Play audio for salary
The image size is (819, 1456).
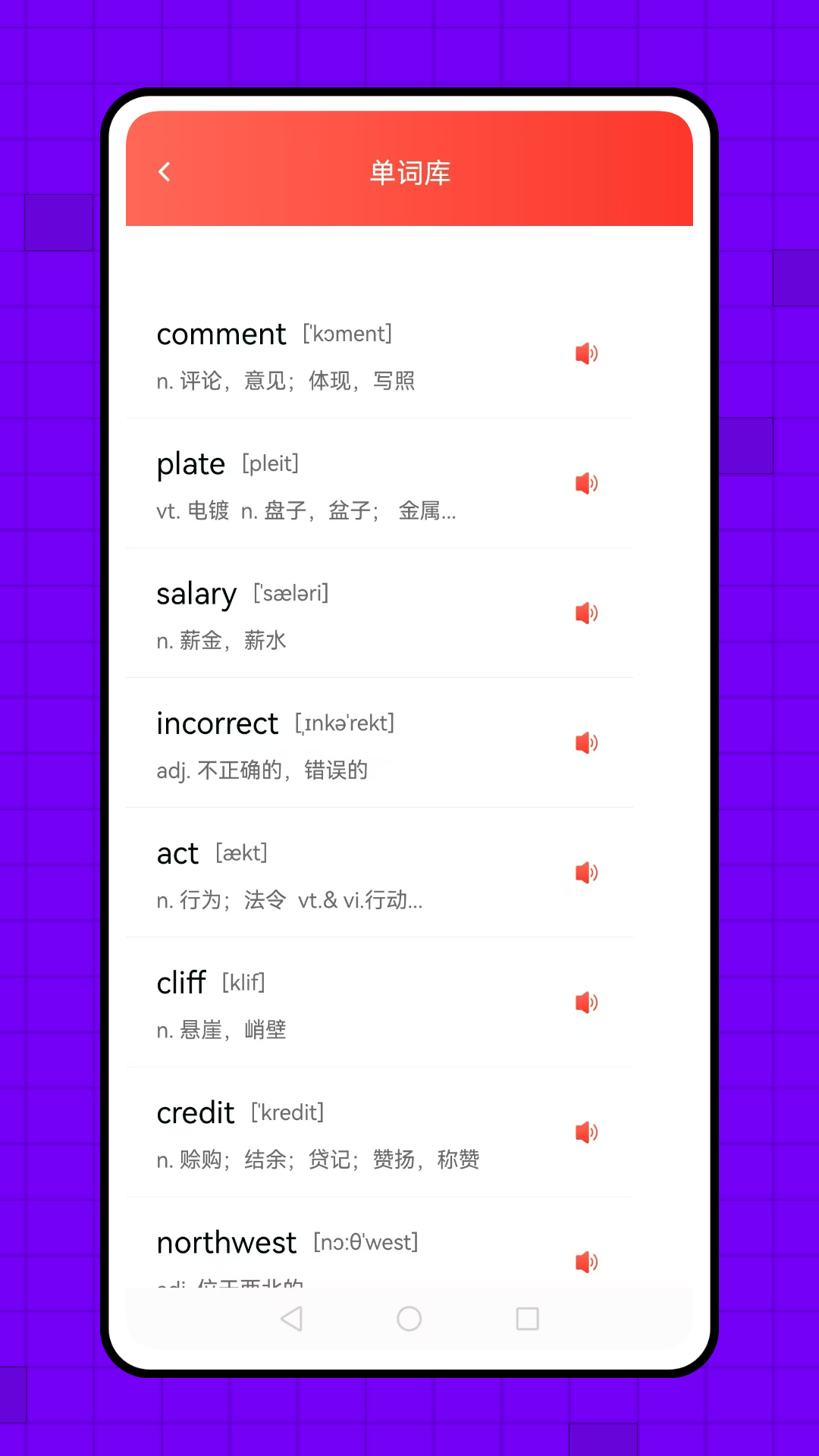coord(585,613)
